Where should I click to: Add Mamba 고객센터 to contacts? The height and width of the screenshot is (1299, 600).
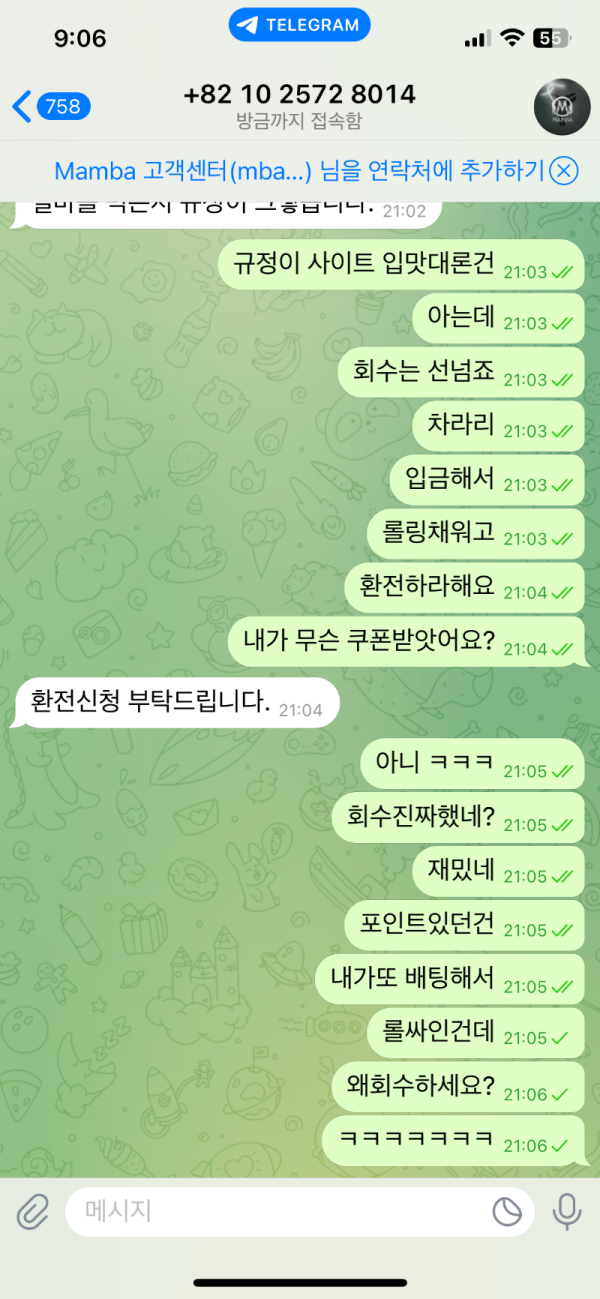(x=299, y=170)
